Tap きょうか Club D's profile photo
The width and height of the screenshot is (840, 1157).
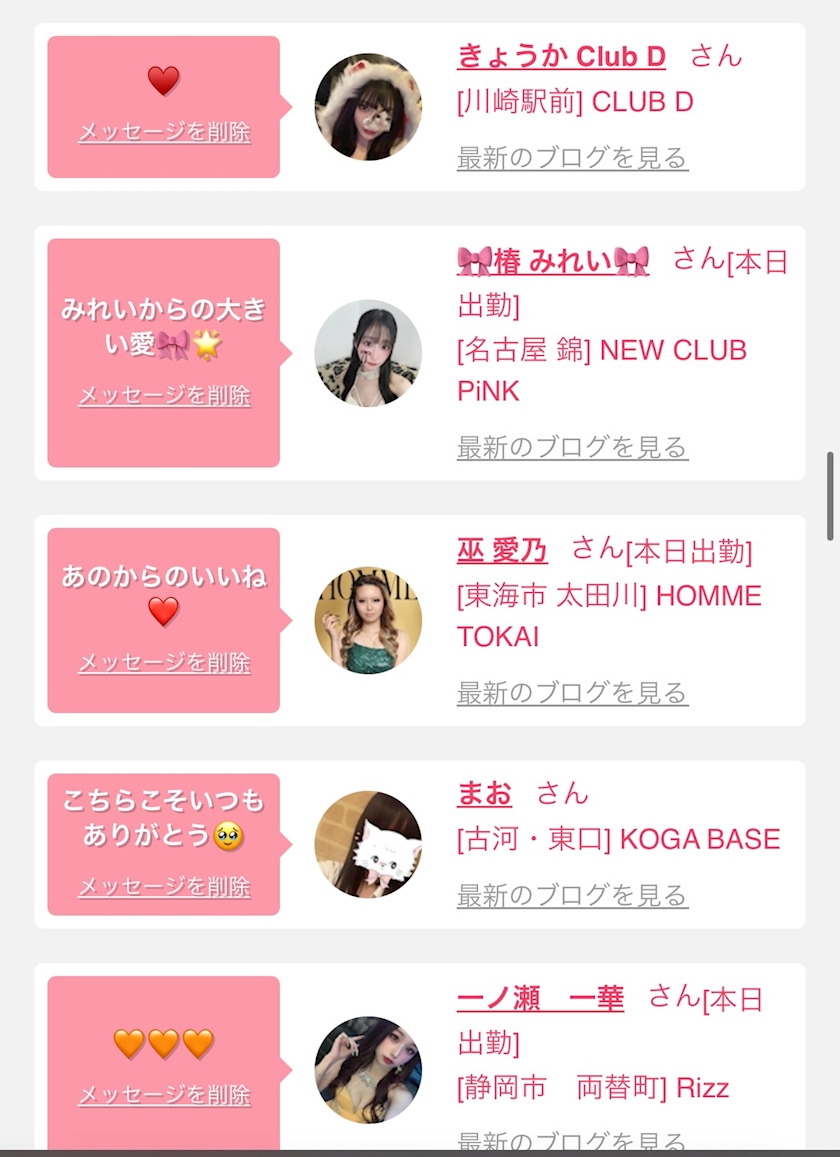coord(368,107)
